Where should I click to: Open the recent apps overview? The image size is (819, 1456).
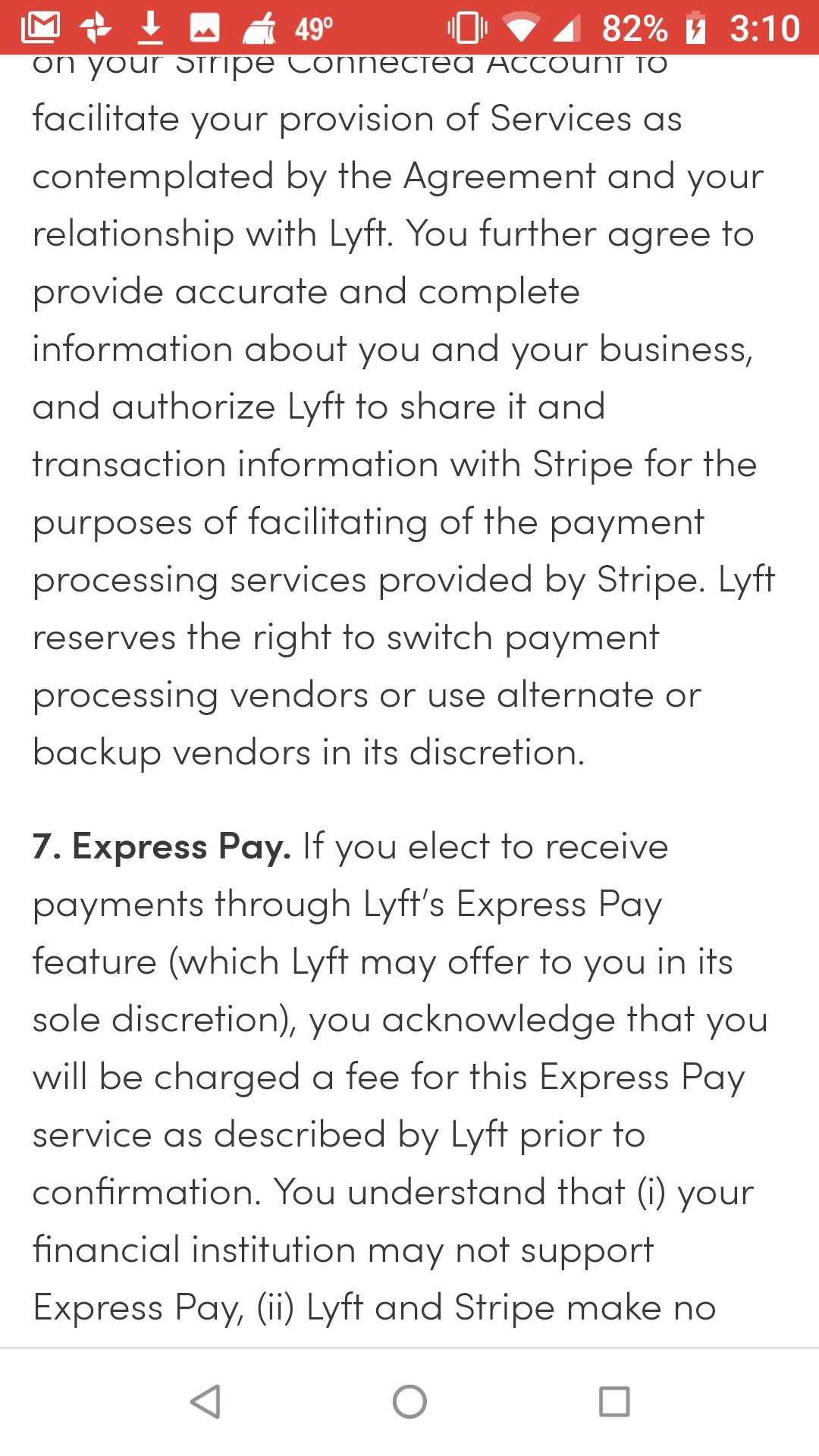614,1401
